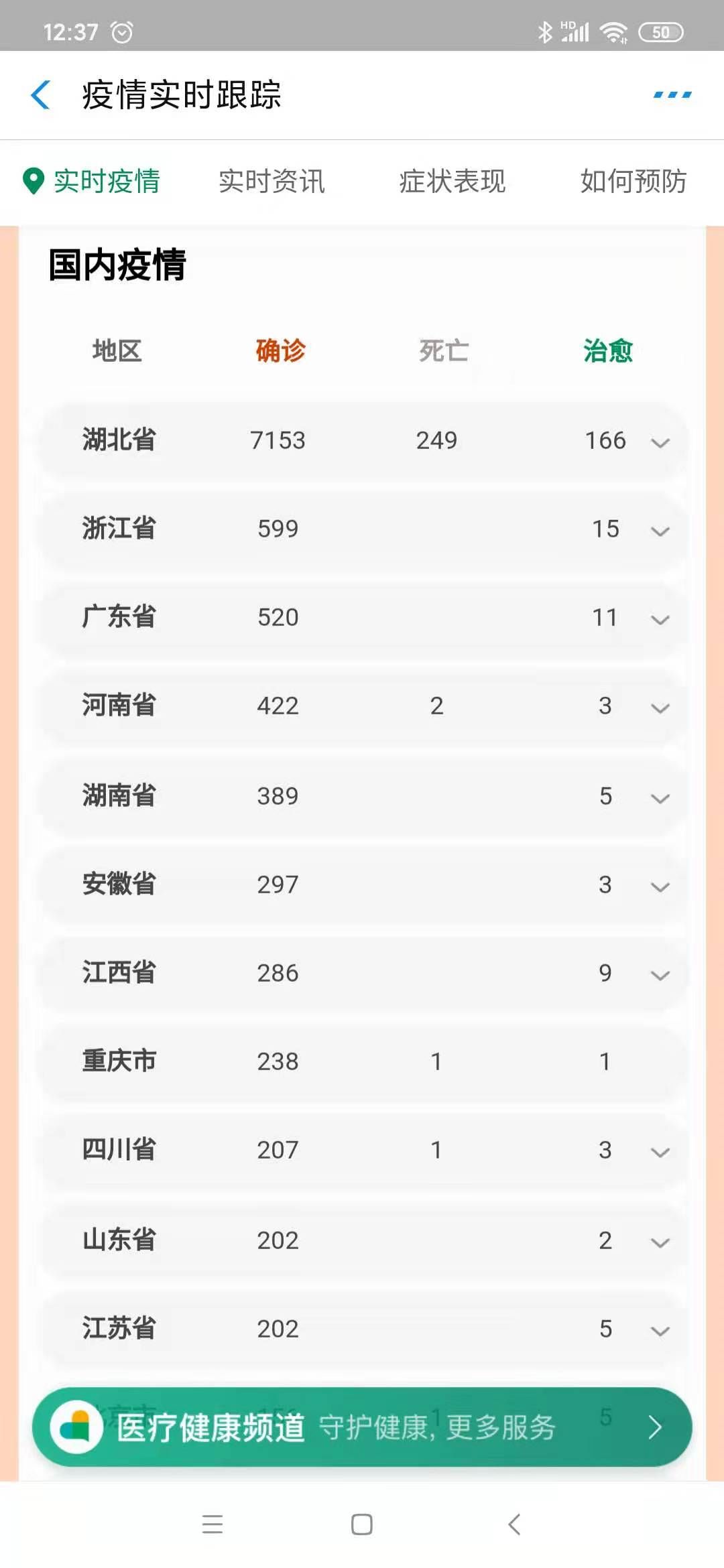Click the 确诊 column header
This screenshot has width=724, height=1568.
pyautogui.click(x=280, y=351)
